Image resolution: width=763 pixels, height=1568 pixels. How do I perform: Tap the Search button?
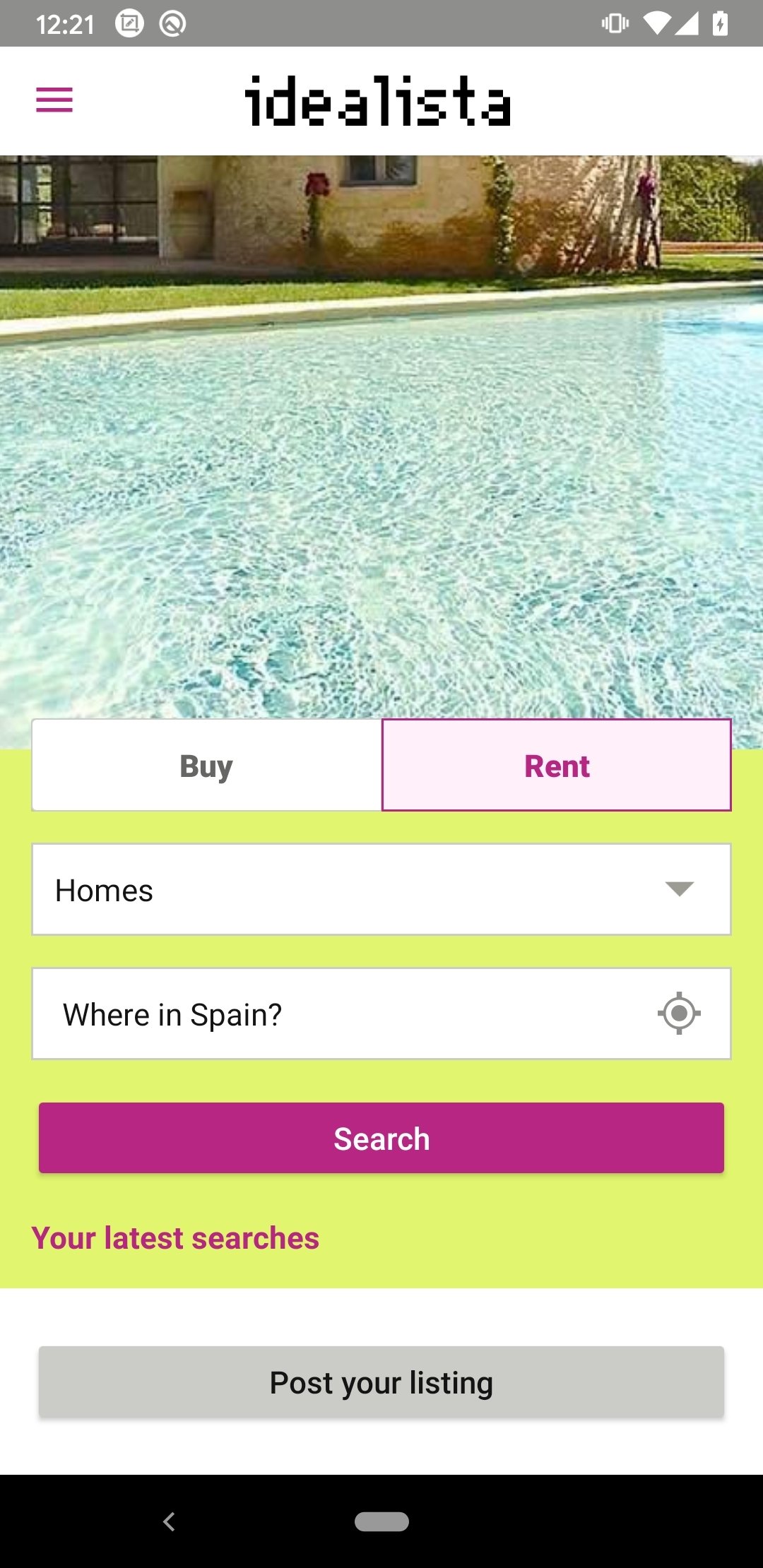point(381,1138)
